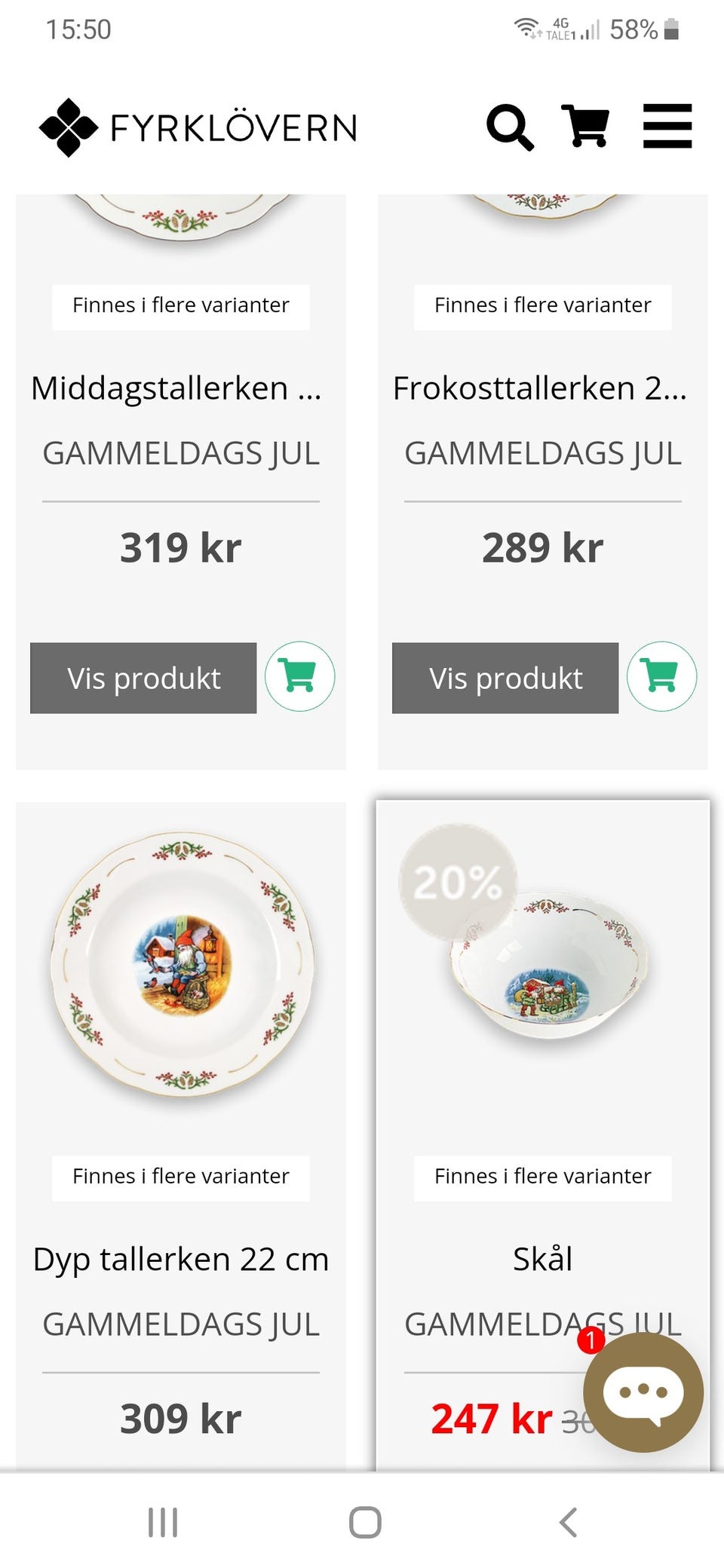Tap Finnes i flere varianter under Middagstallerken

[179, 306]
